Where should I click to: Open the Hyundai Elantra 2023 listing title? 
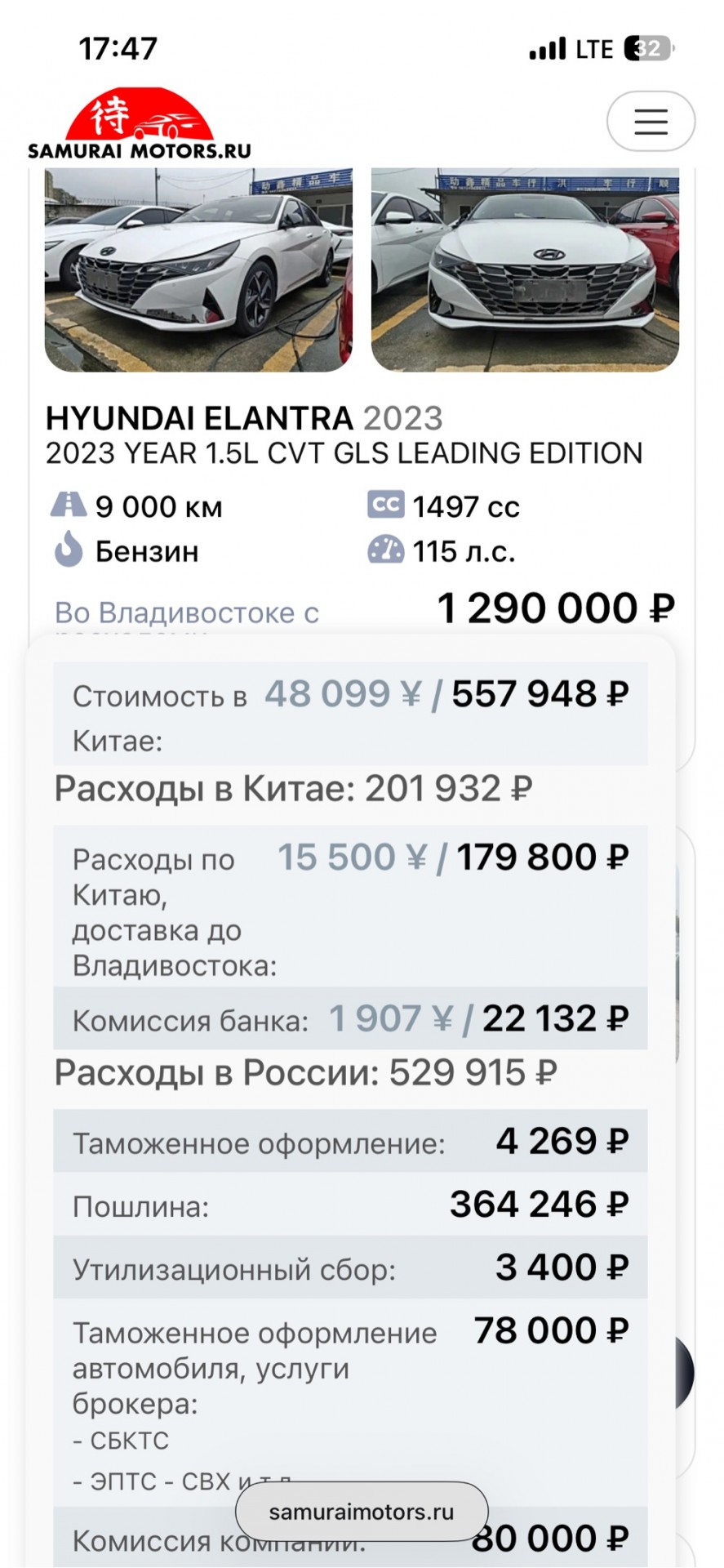pos(244,418)
